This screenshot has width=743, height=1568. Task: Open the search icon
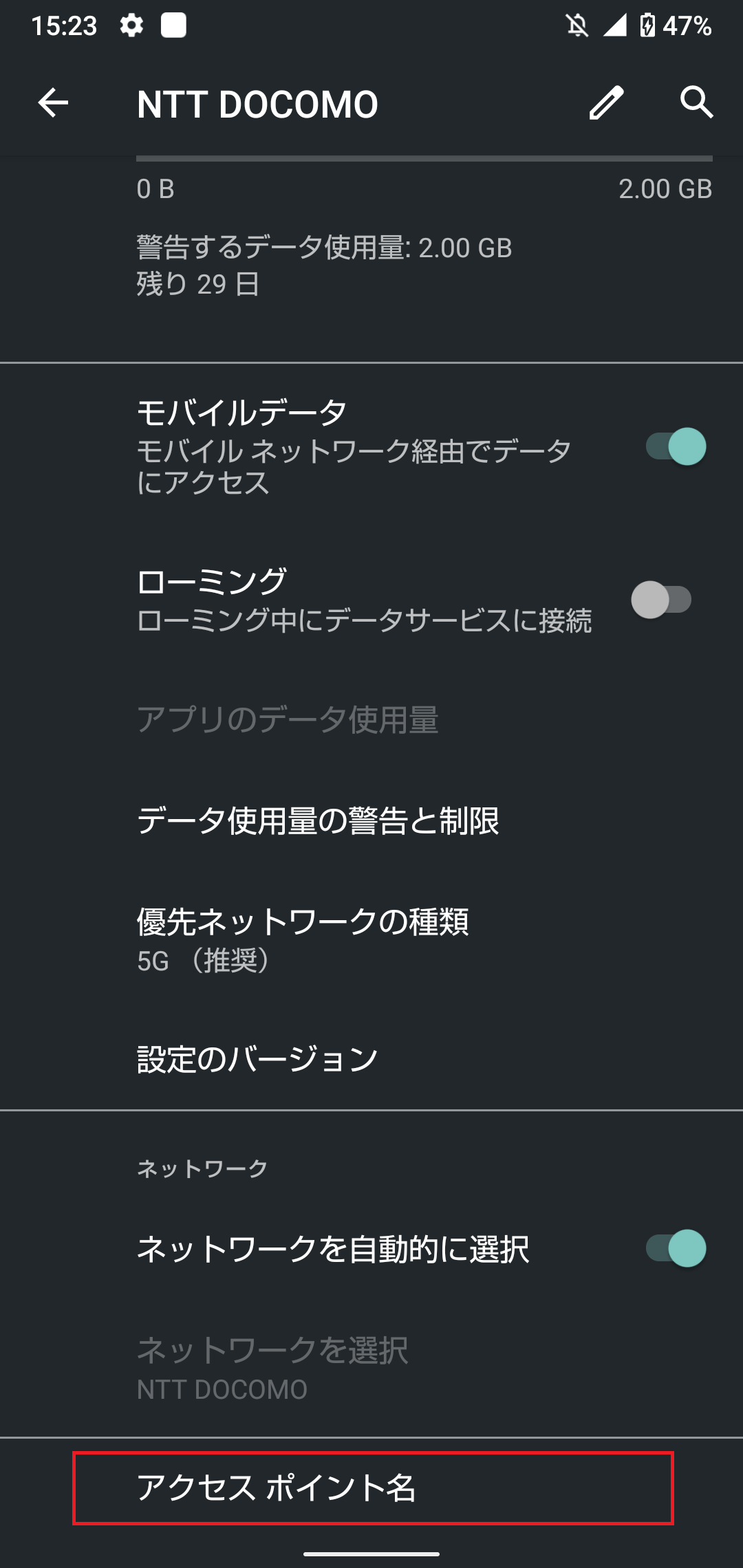point(697,103)
